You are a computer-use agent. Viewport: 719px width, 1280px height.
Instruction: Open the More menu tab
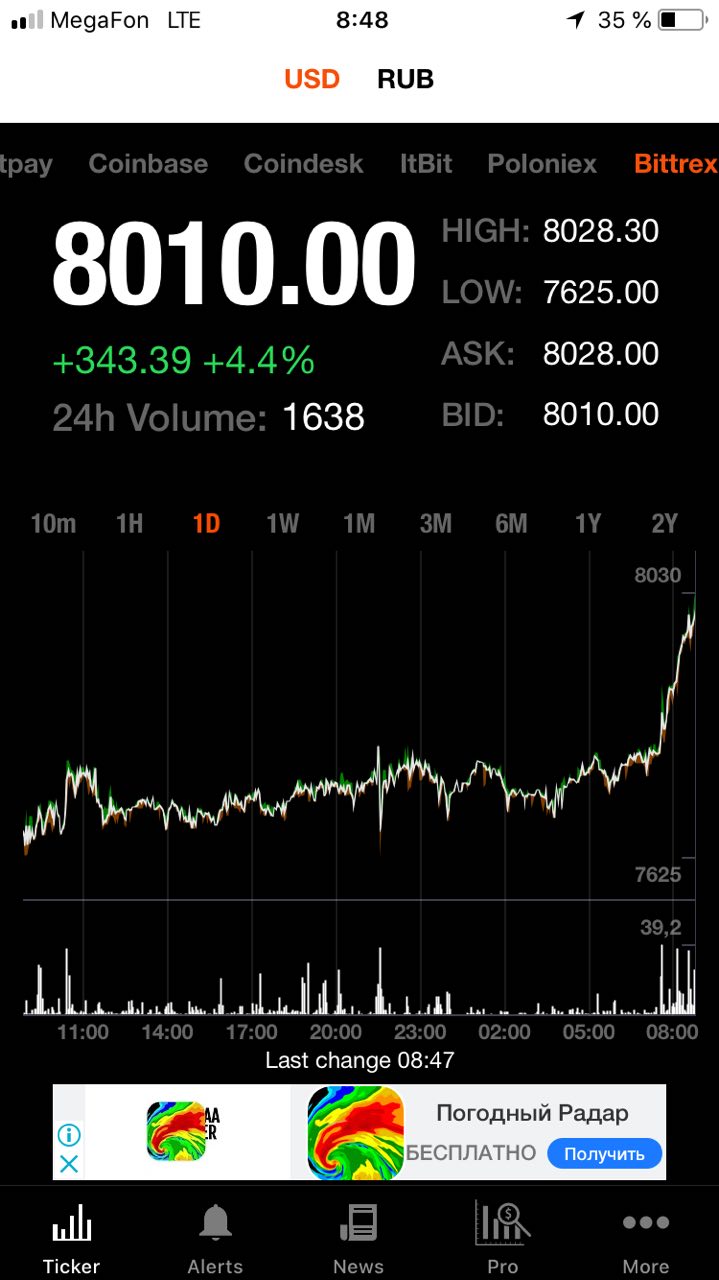tap(646, 1238)
